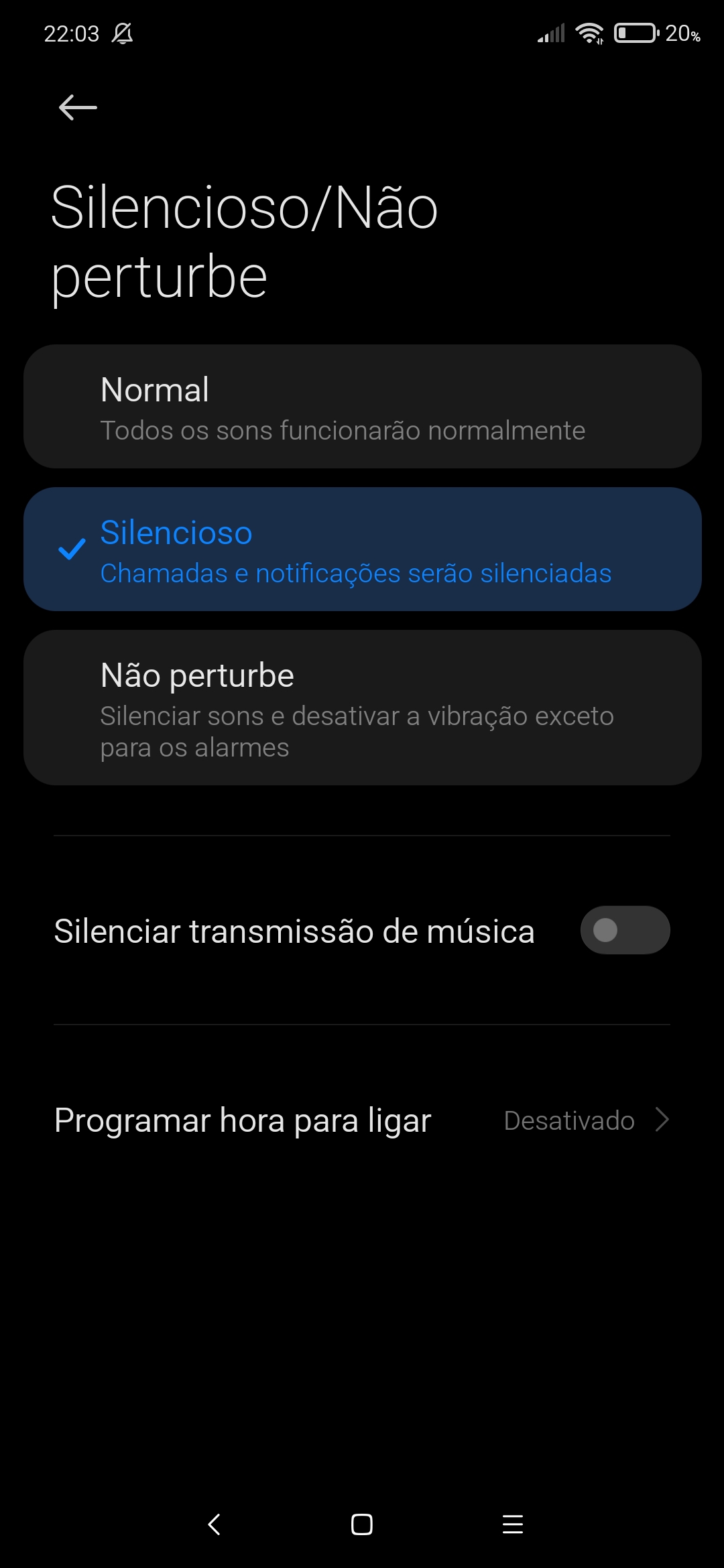
Task: Go back using the top arrow
Action: point(78,107)
